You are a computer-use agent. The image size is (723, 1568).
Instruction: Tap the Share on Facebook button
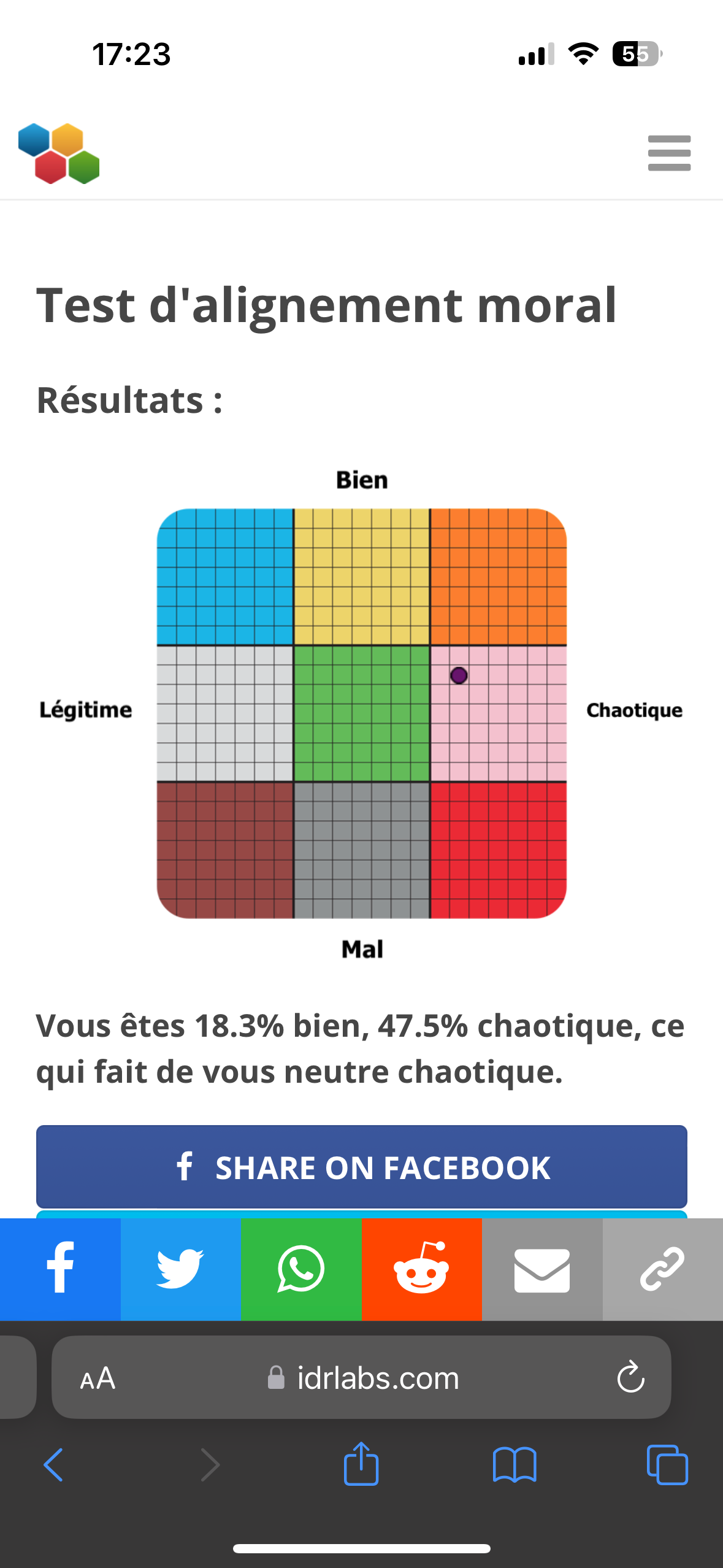(x=362, y=1167)
